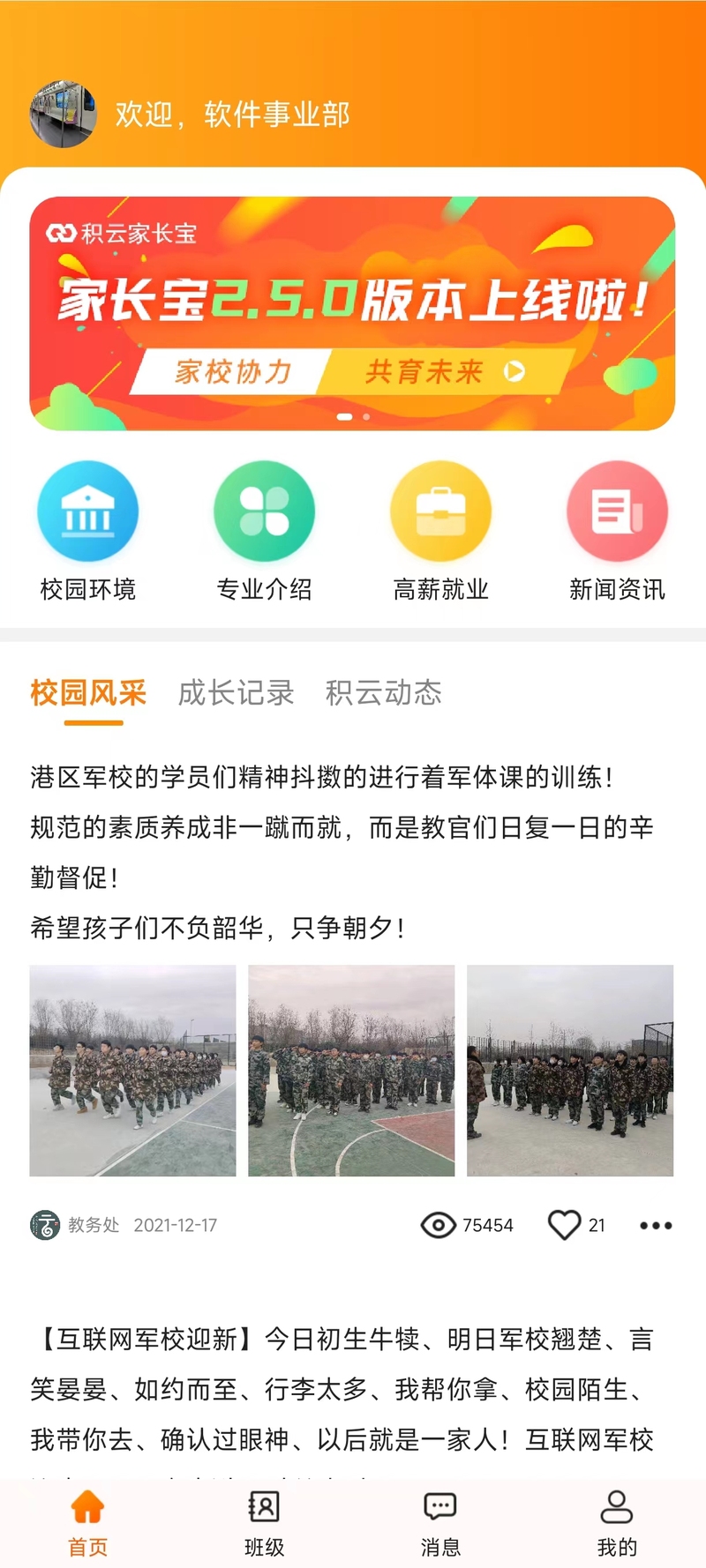View second training photo in post
Viewport: 706px width, 1568px height.
(x=351, y=1071)
